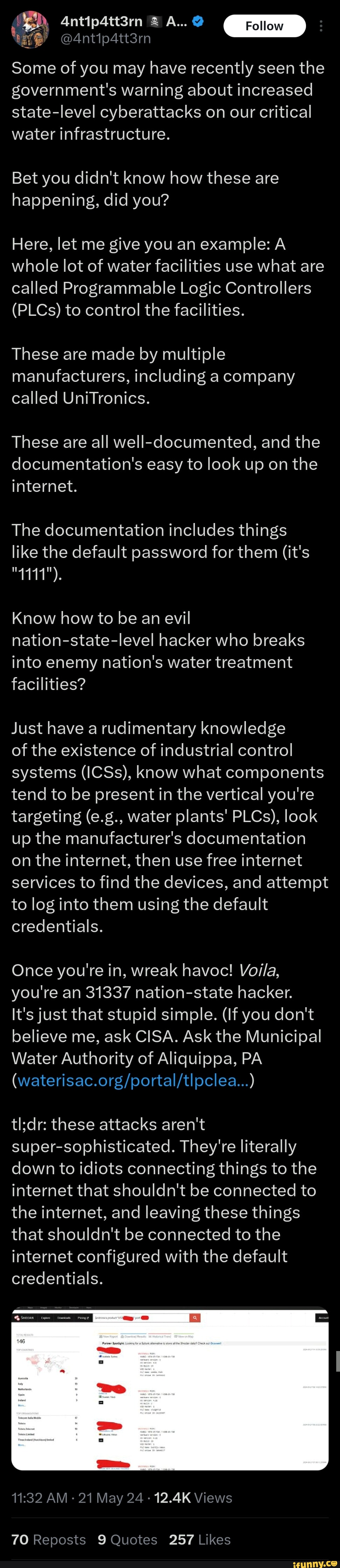See who liked via 257 Likes
Viewport: 340px width, 1568px height.
point(200,1539)
